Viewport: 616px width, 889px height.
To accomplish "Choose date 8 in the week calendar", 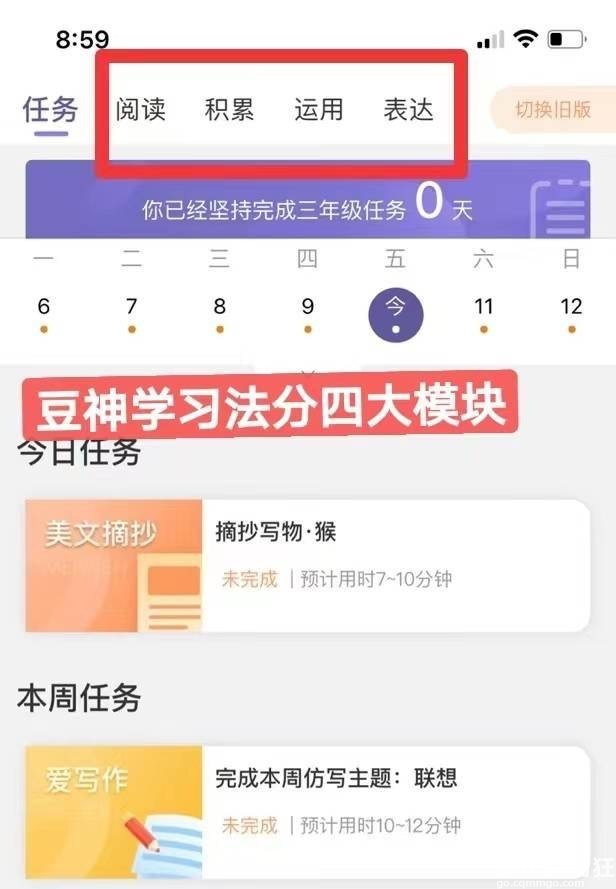I will coord(220,308).
